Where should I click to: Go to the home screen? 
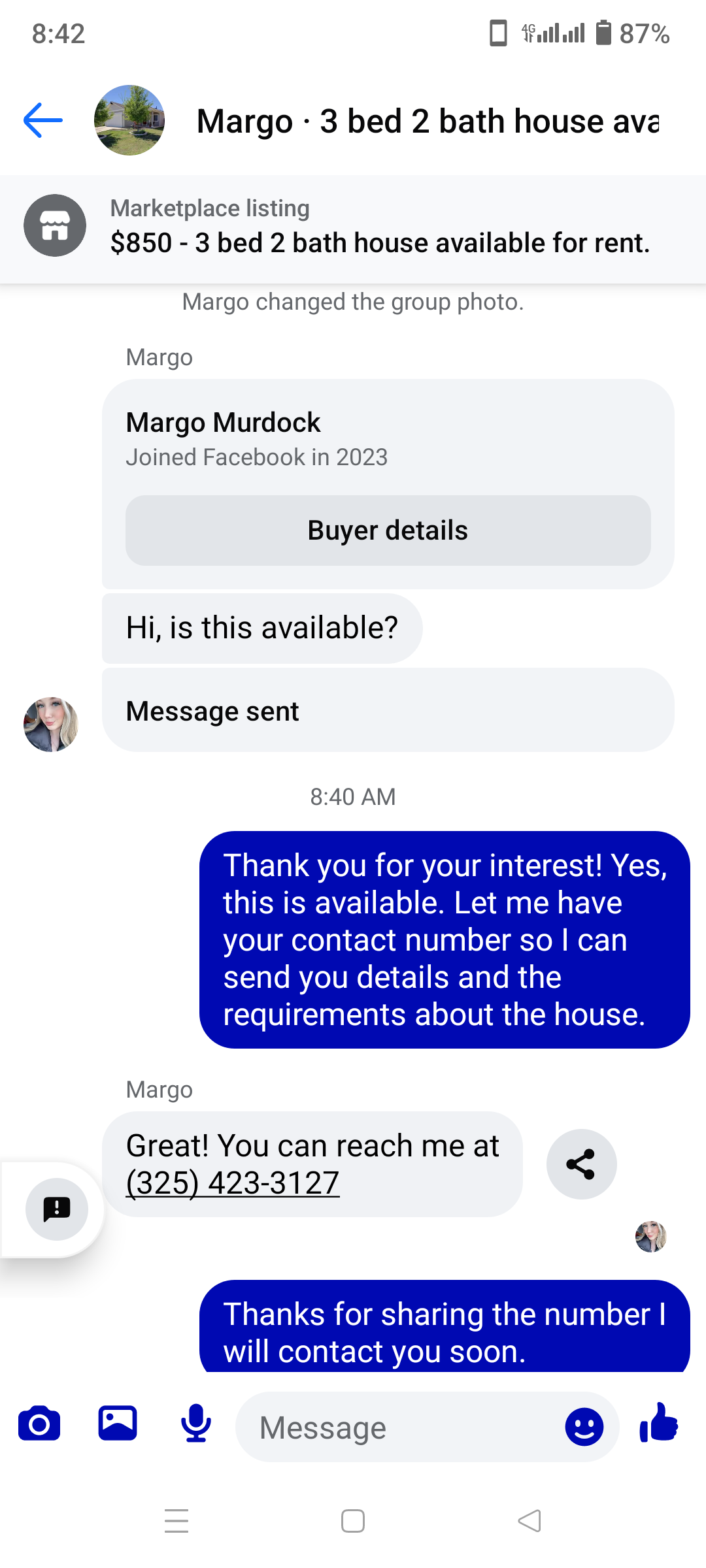tap(353, 1521)
